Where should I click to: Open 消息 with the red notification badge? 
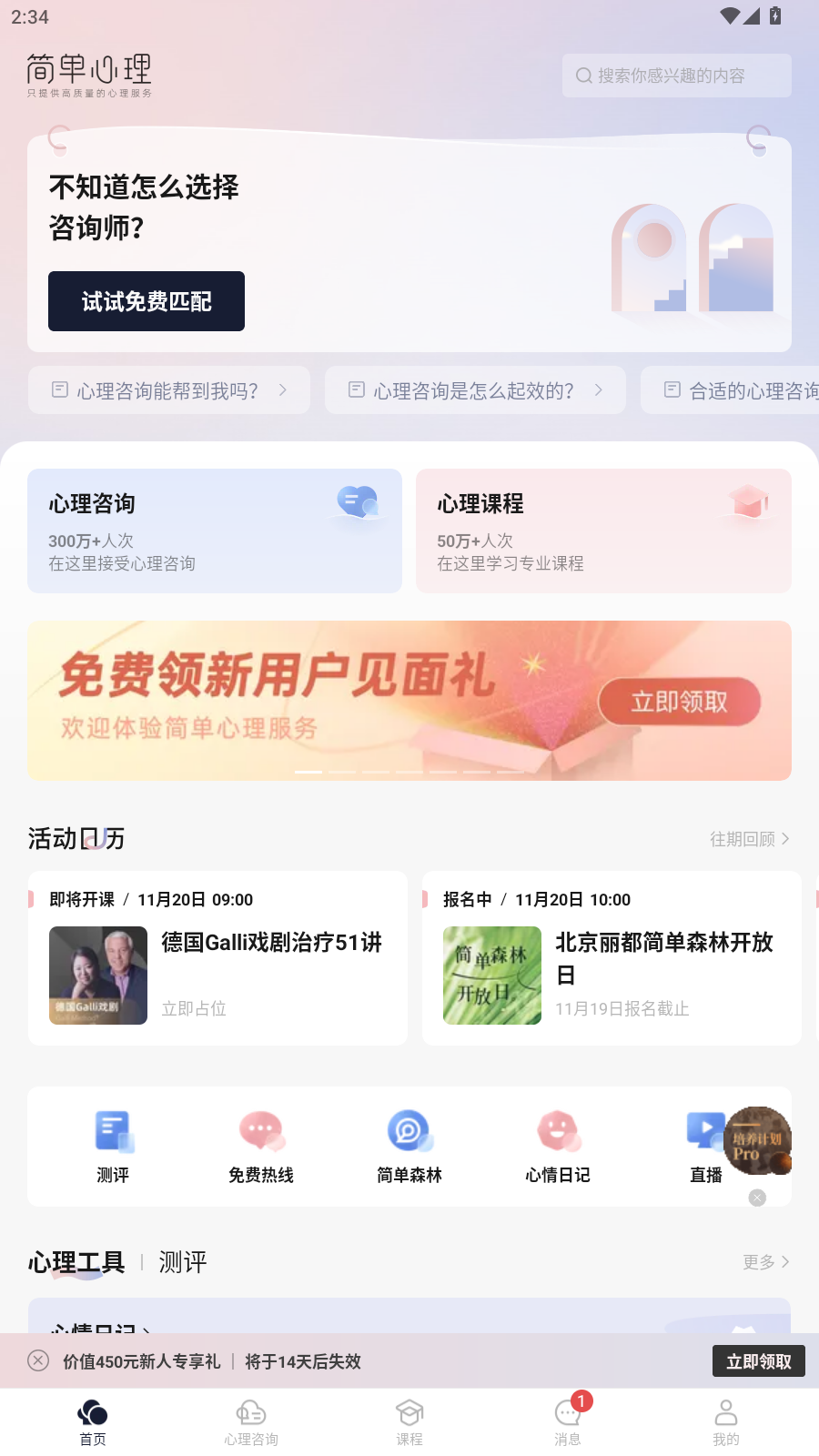tap(568, 1420)
